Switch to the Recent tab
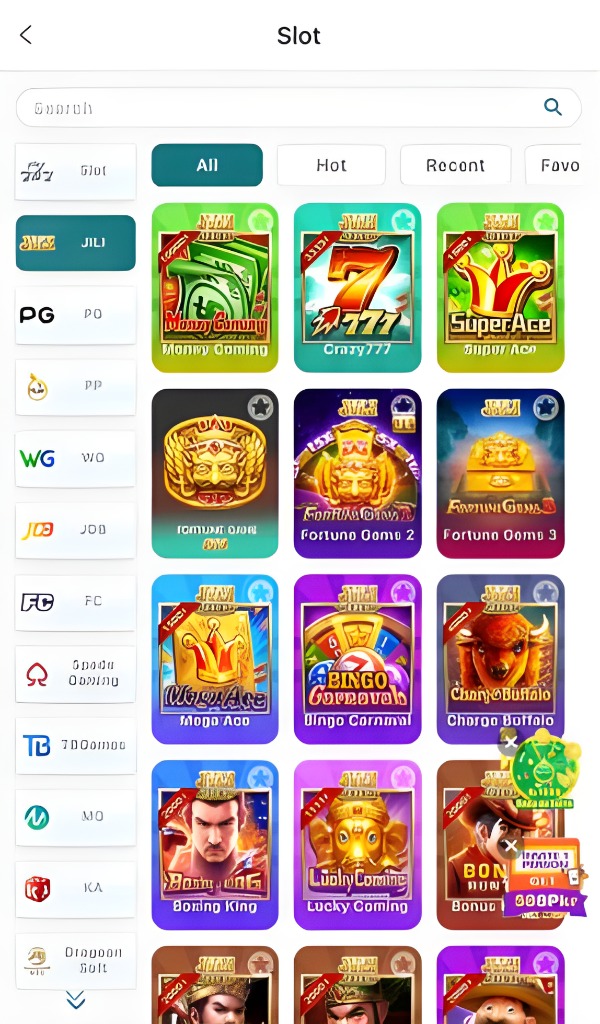This screenshot has width=600, height=1024. (455, 165)
